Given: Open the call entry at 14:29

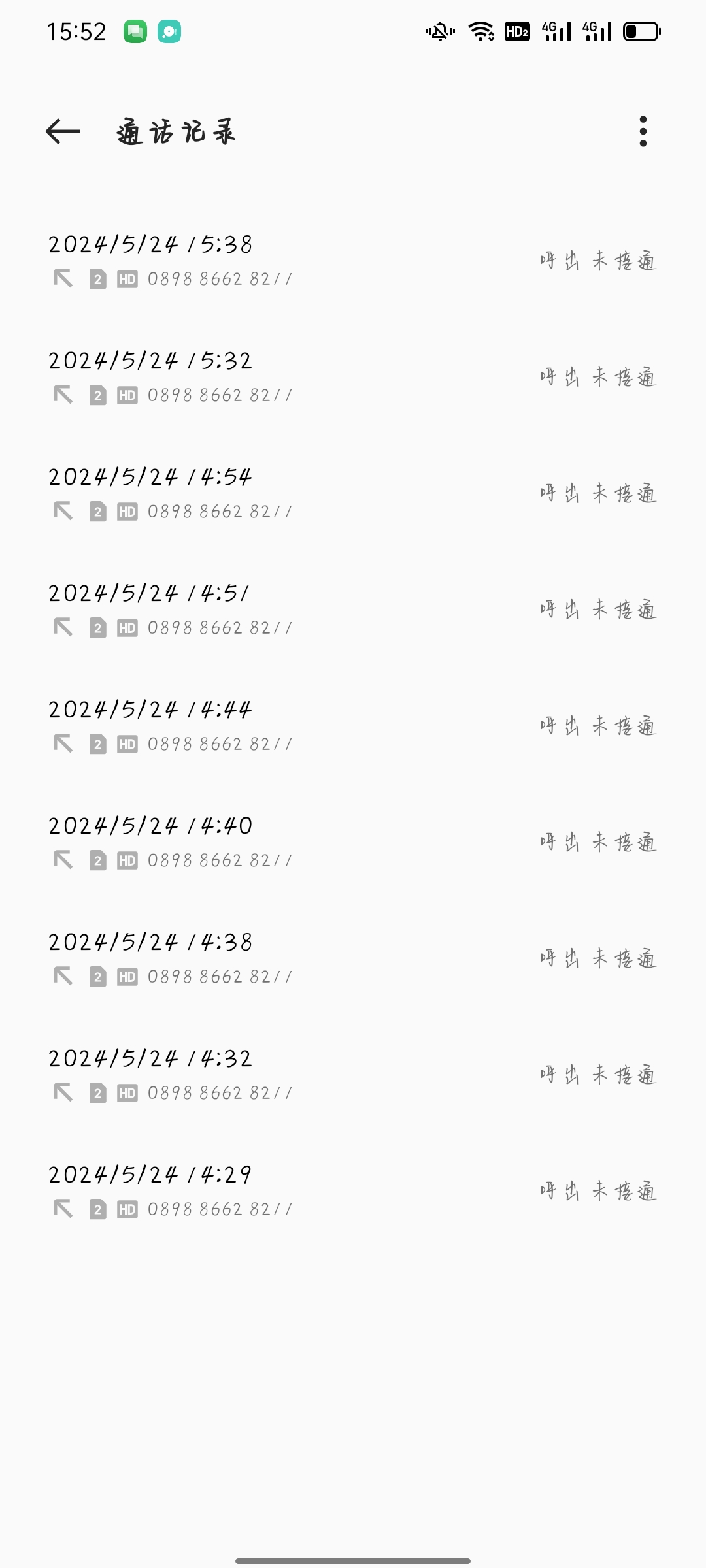Looking at the screenshot, I should pyautogui.click(x=353, y=1191).
